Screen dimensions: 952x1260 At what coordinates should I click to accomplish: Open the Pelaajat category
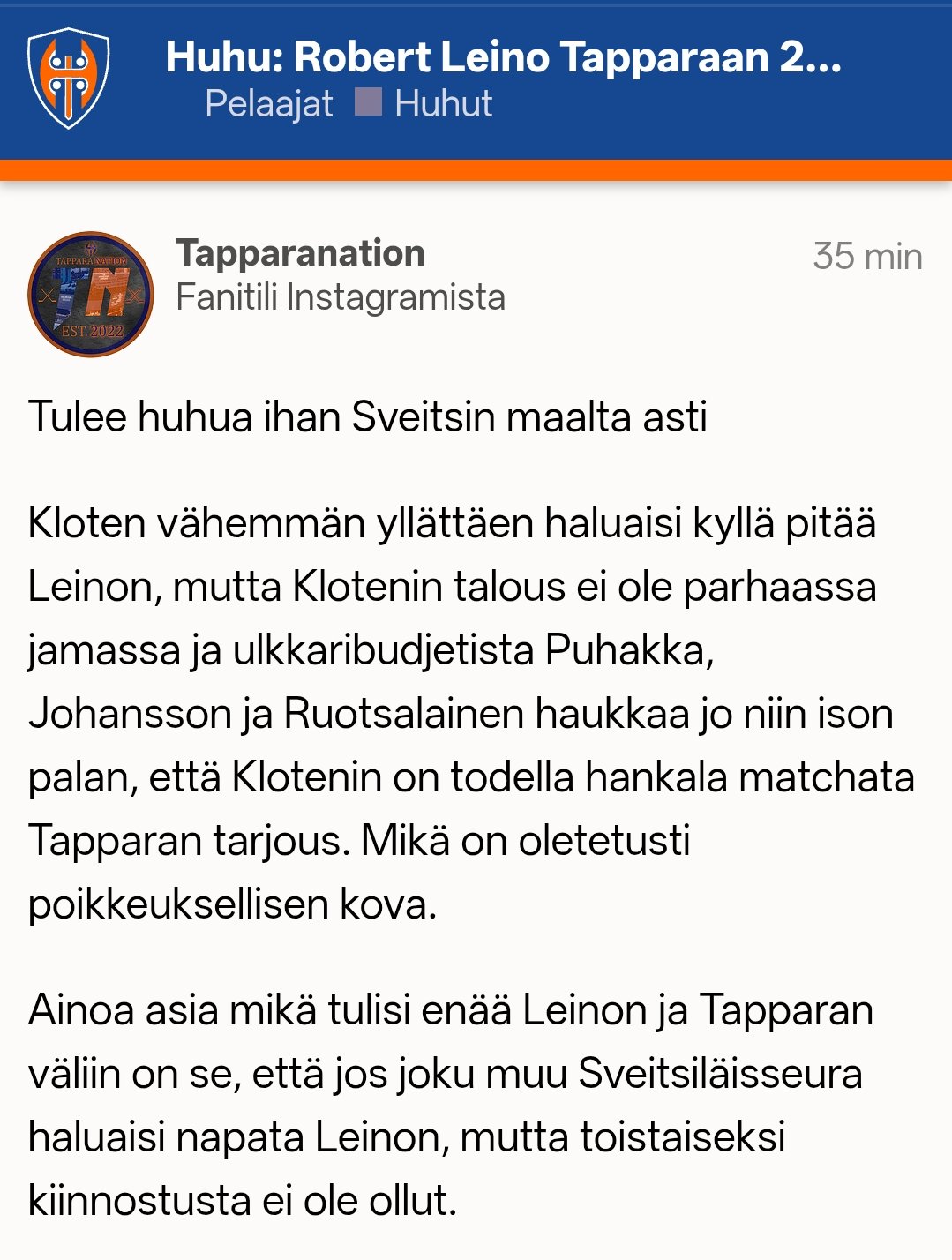click(268, 104)
